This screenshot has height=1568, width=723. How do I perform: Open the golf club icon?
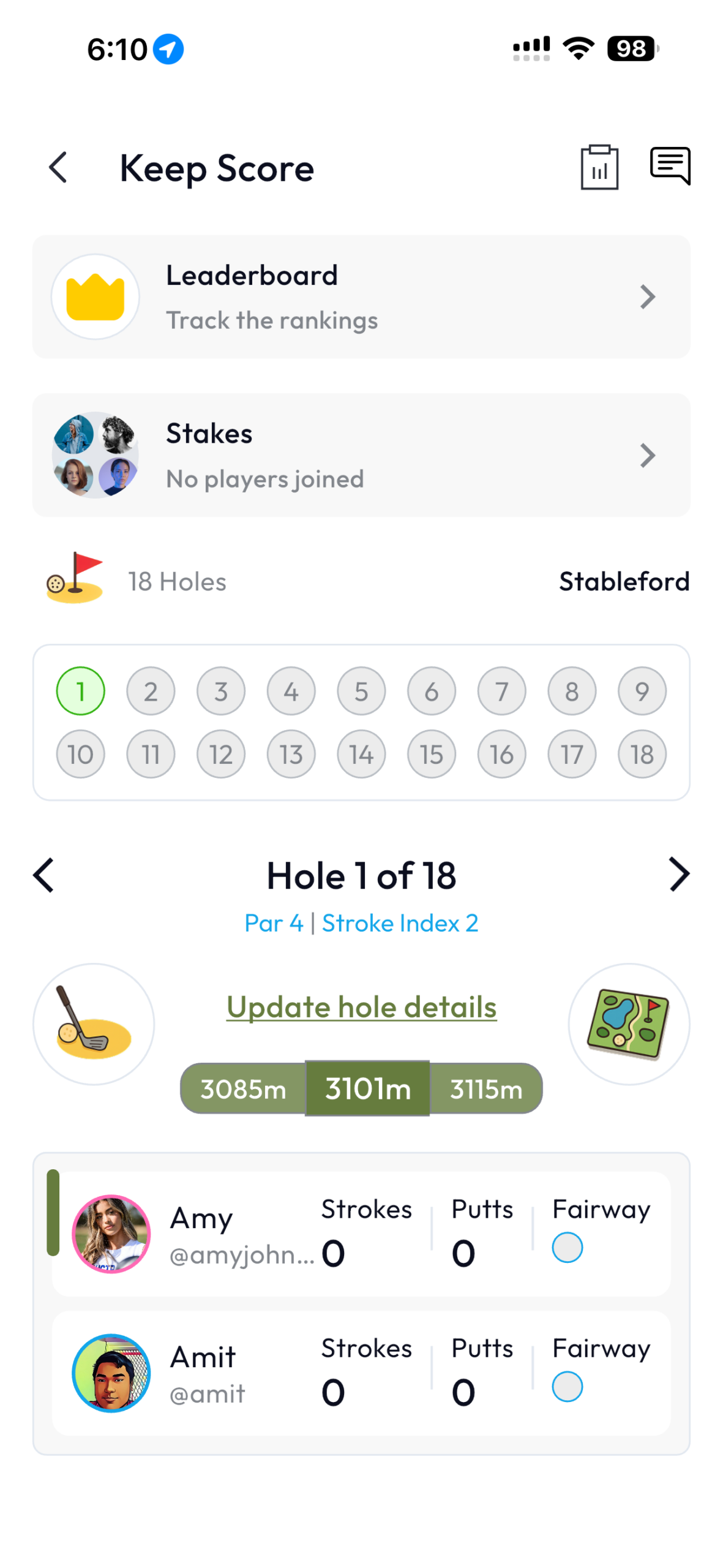coord(94,1023)
